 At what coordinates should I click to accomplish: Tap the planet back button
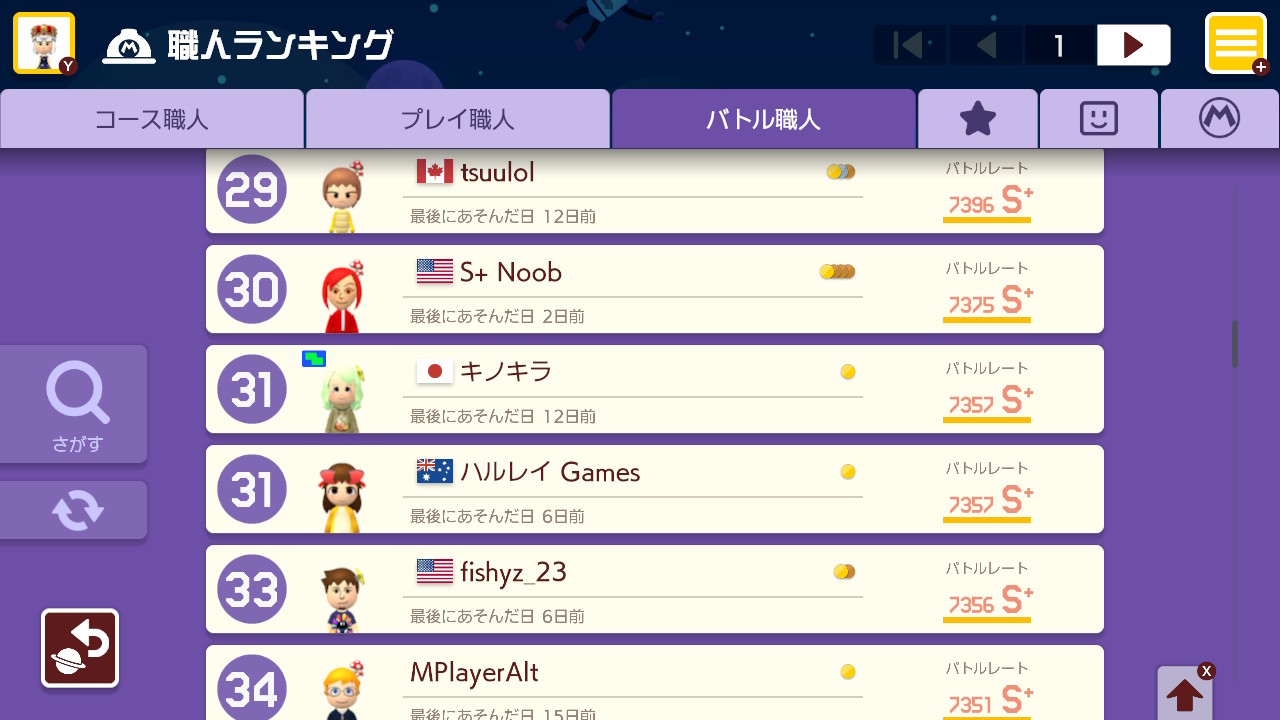80,648
